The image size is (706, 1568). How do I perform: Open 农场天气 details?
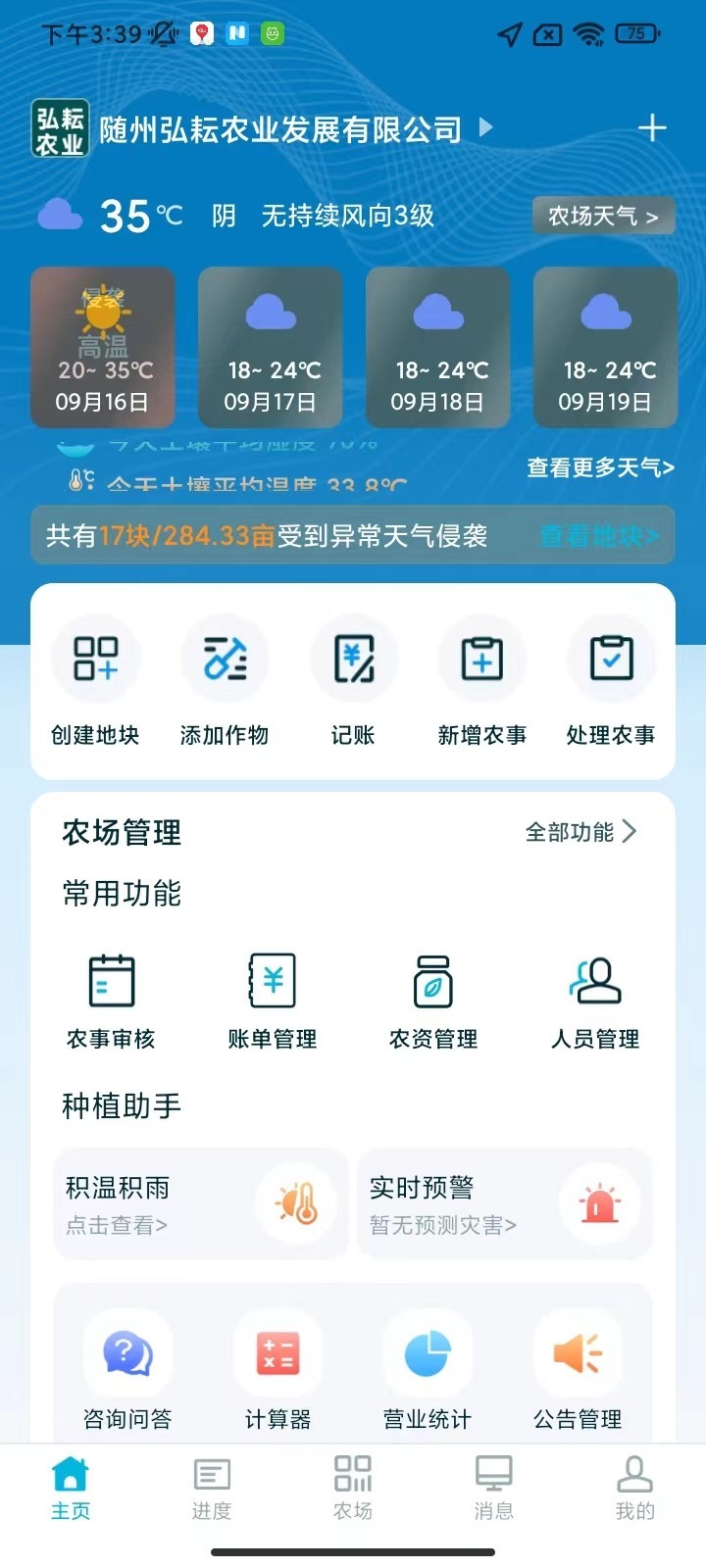coord(603,216)
